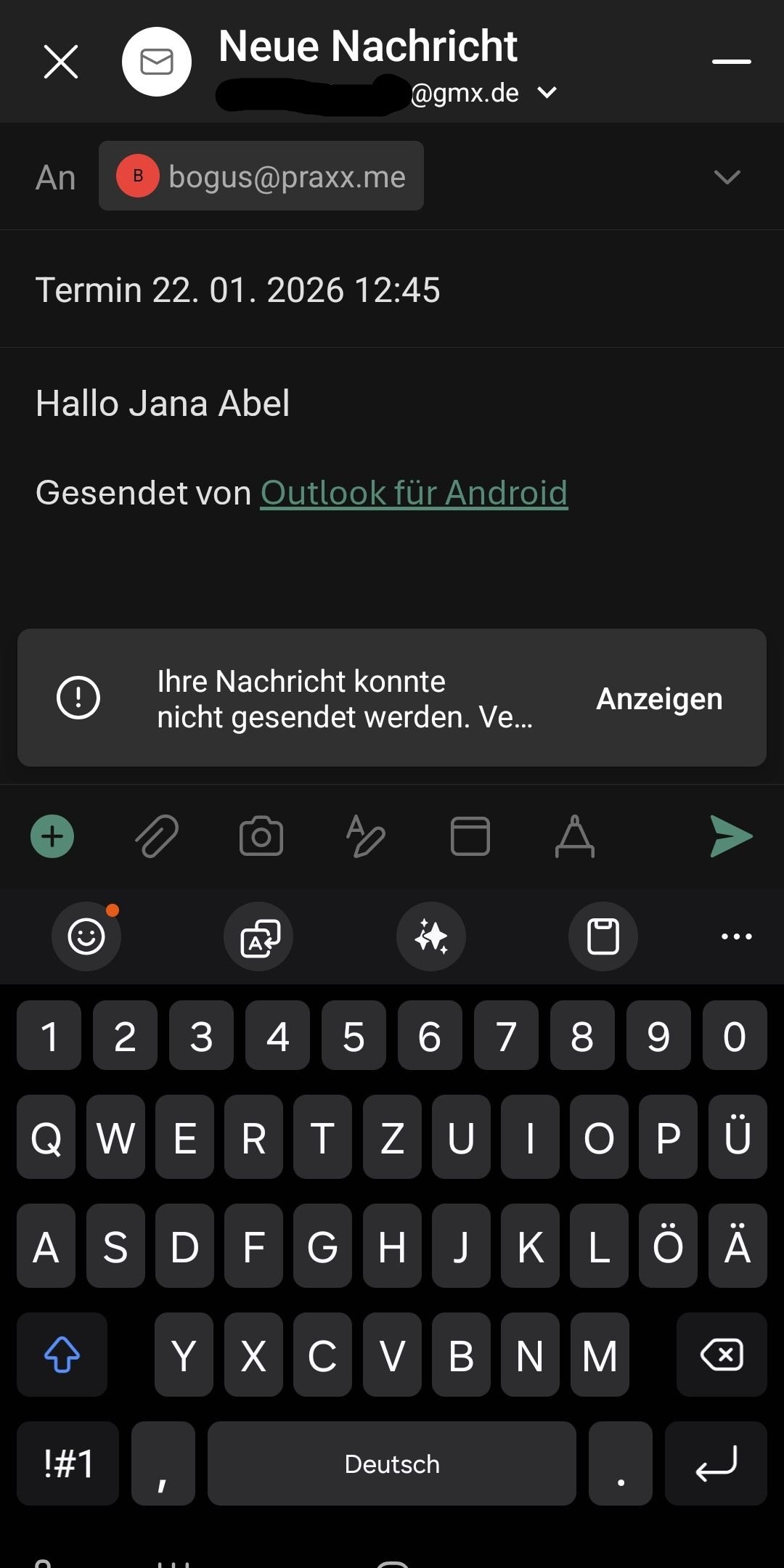Attach a file with the paperclip
784x1568 pixels.
click(157, 836)
